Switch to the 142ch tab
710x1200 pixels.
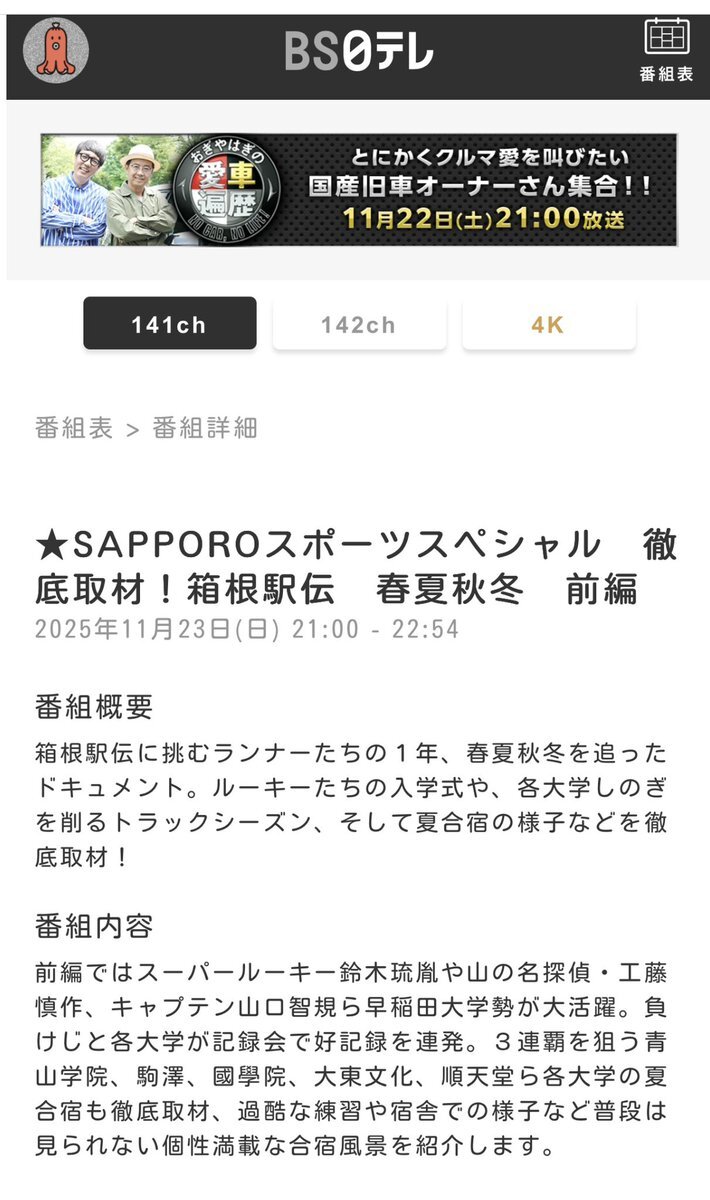(359, 324)
